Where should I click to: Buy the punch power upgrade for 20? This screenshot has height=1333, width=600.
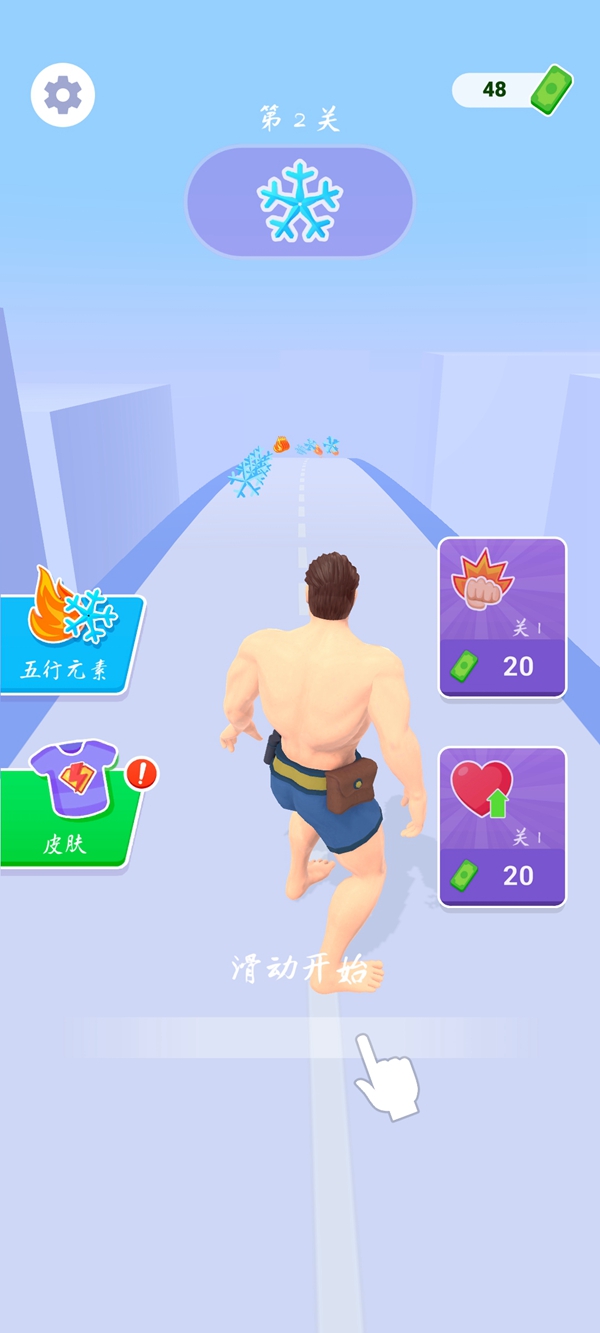(x=502, y=617)
